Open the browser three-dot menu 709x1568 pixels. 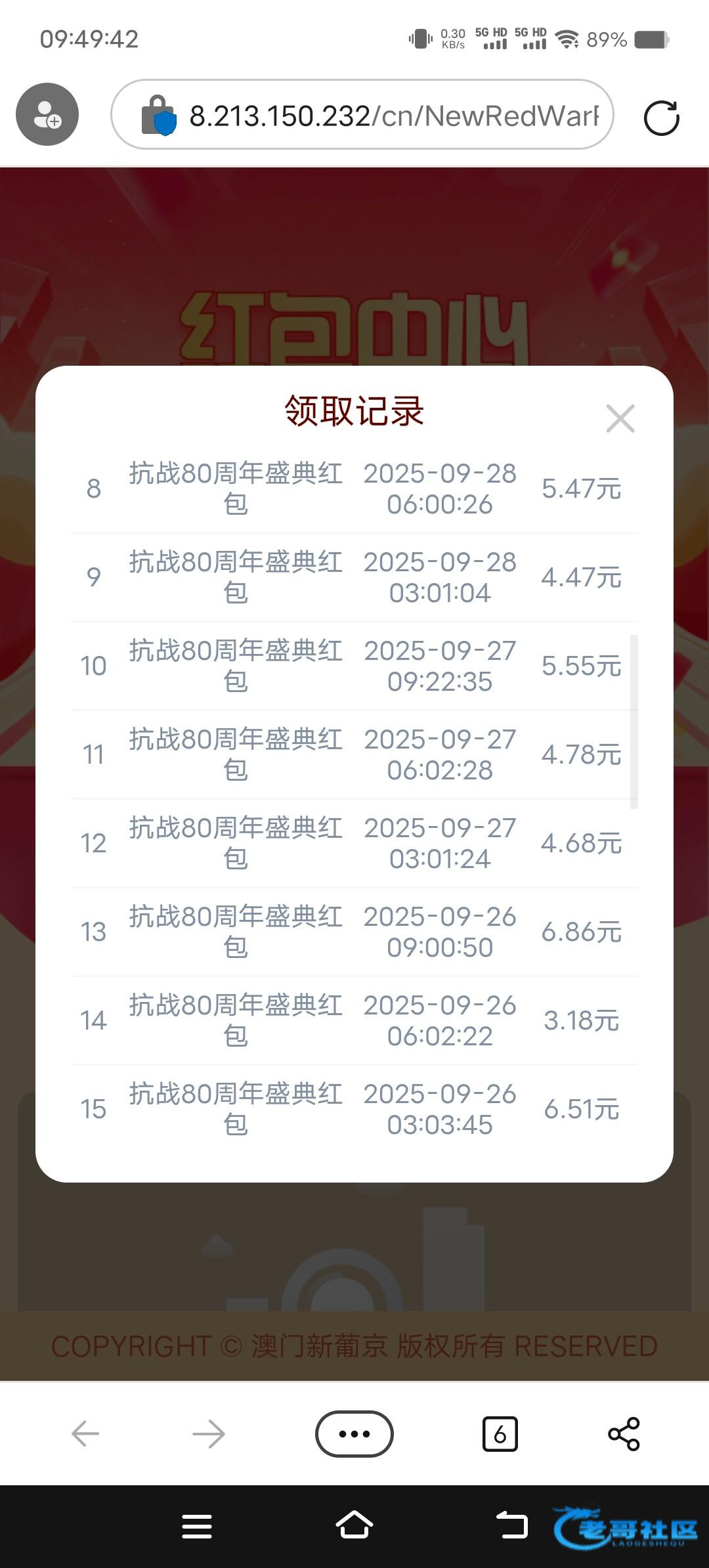click(354, 1433)
